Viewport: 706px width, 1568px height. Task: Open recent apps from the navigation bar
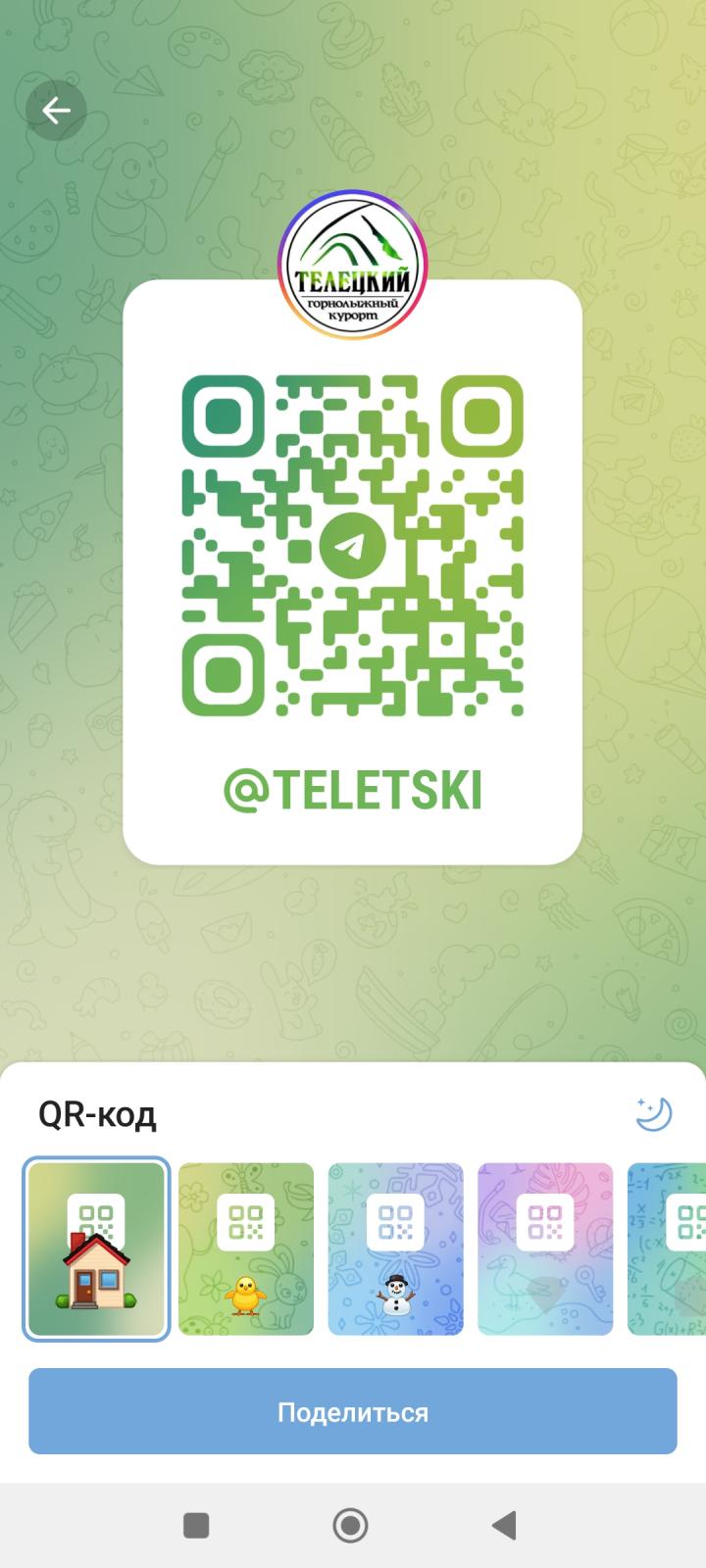196,1525
